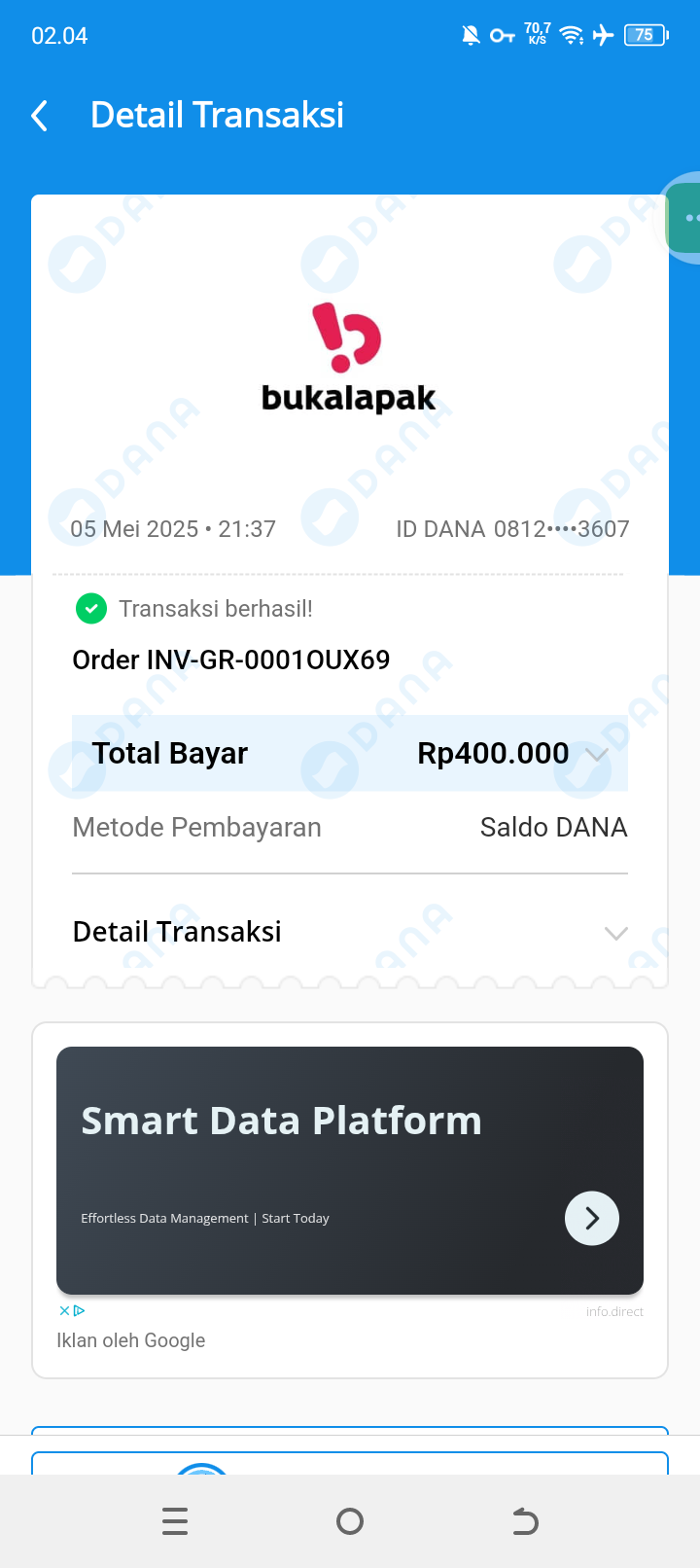This screenshot has height=1568, width=700.
Task: Expand the Total Bayar breakdown
Action: pyautogui.click(x=597, y=754)
